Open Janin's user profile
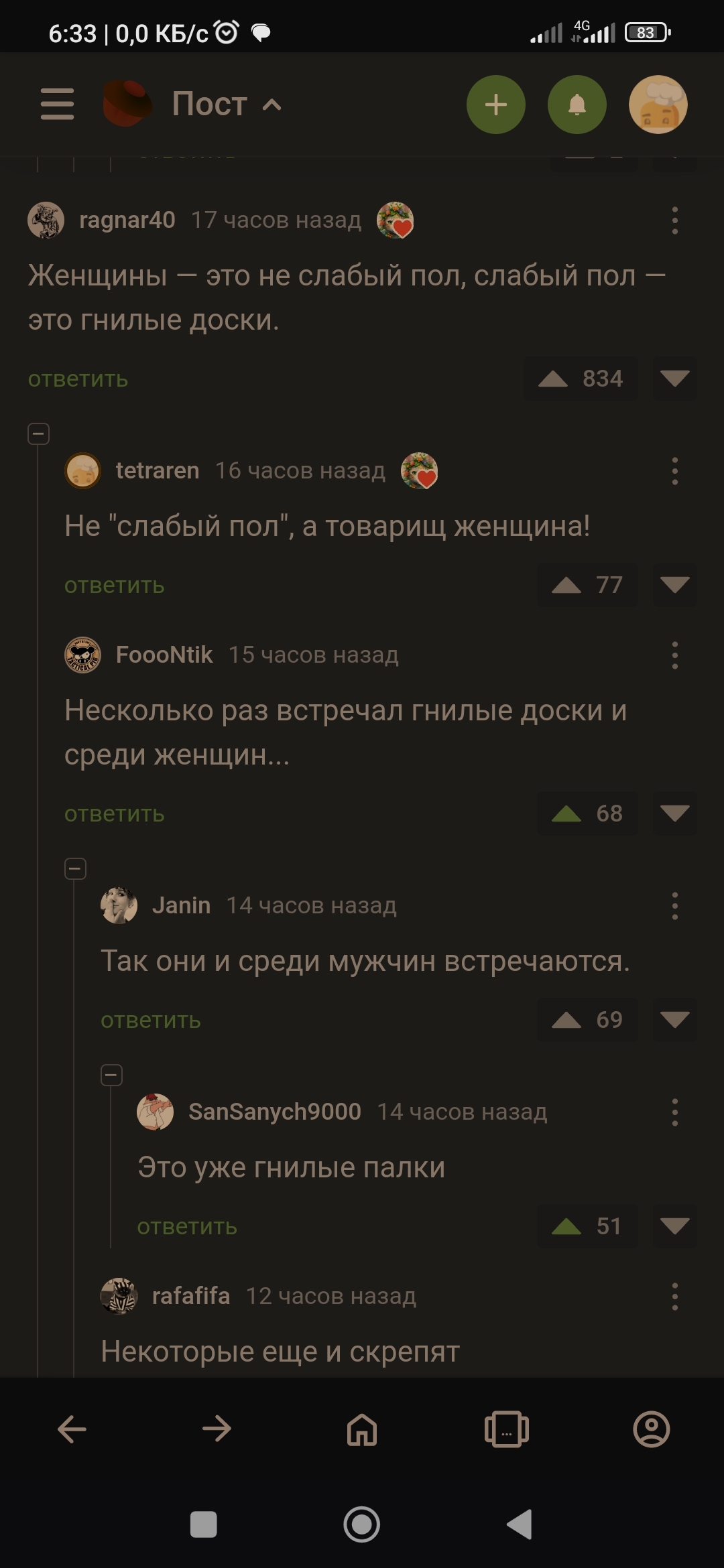The height and width of the screenshot is (1568, 724). (x=181, y=905)
